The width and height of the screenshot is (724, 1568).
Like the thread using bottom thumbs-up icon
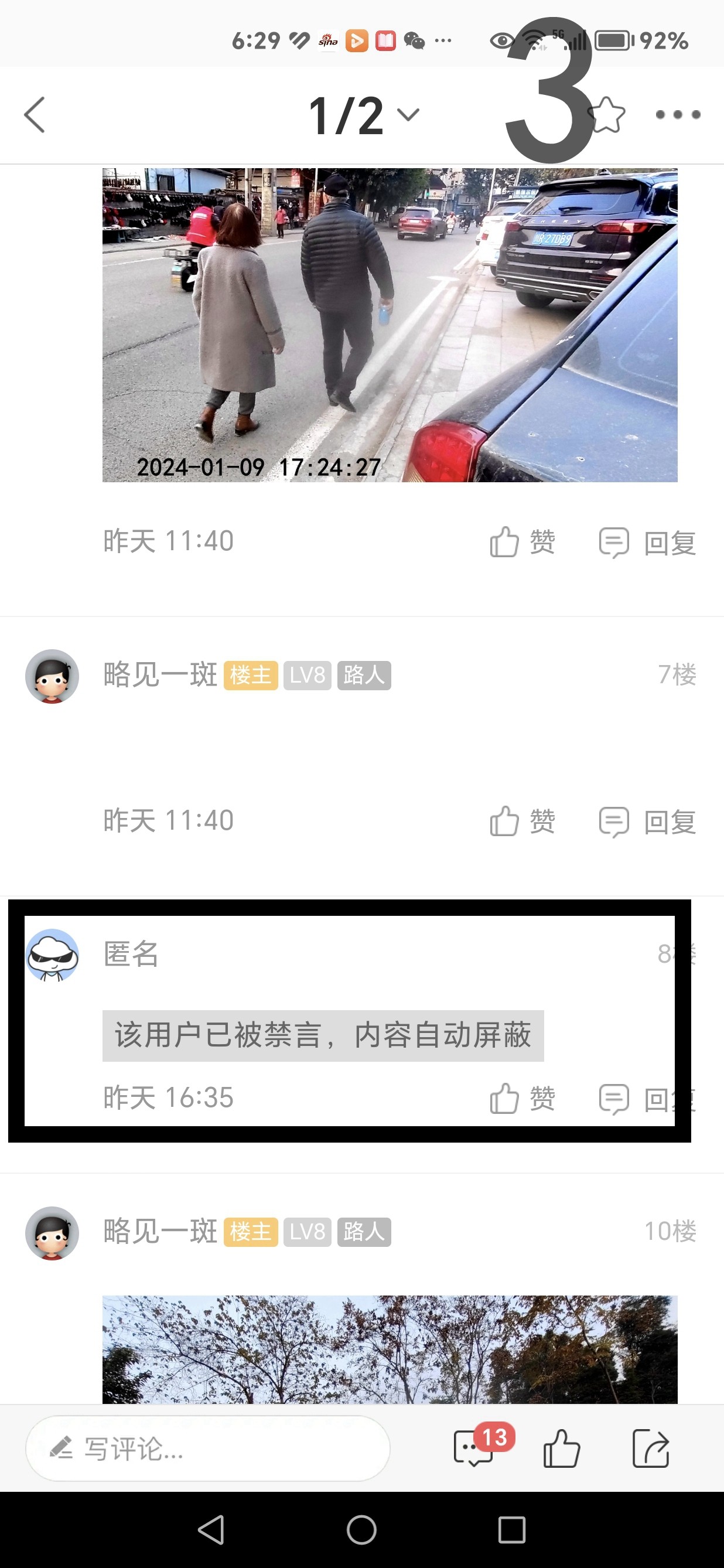click(562, 1448)
